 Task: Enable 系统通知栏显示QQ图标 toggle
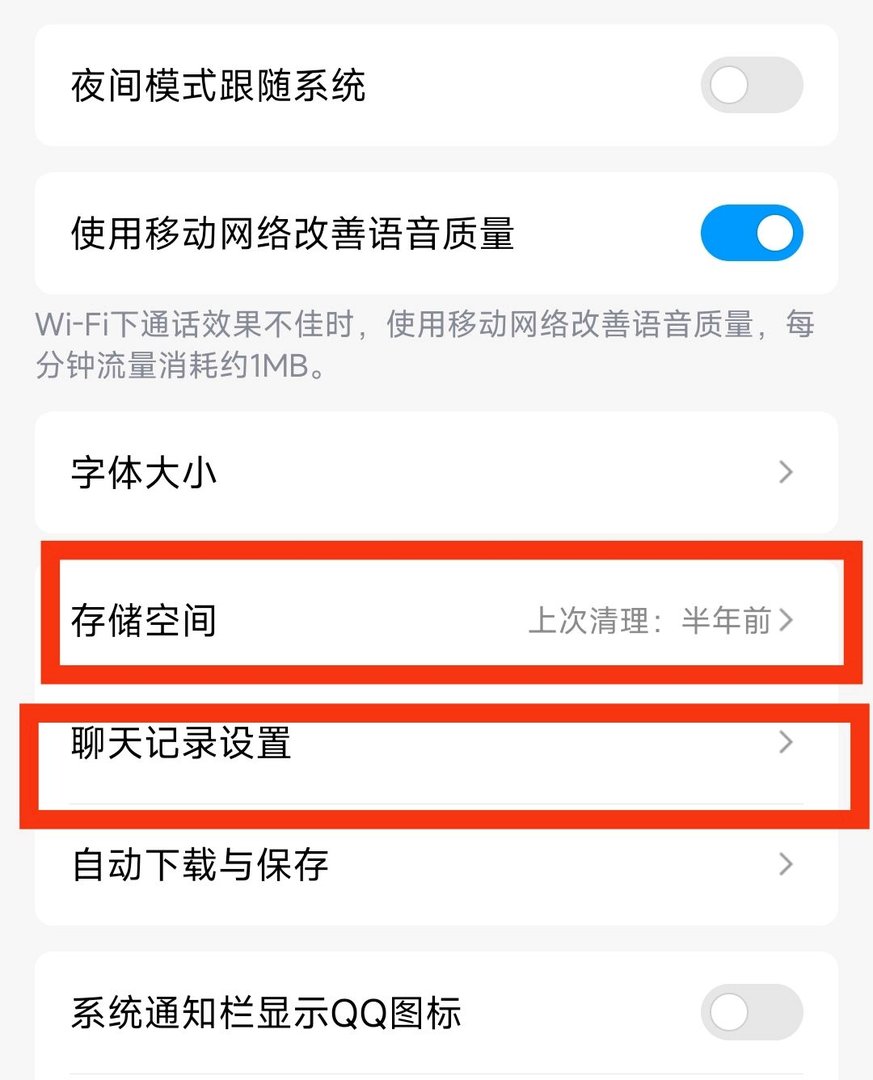coord(752,1012)
